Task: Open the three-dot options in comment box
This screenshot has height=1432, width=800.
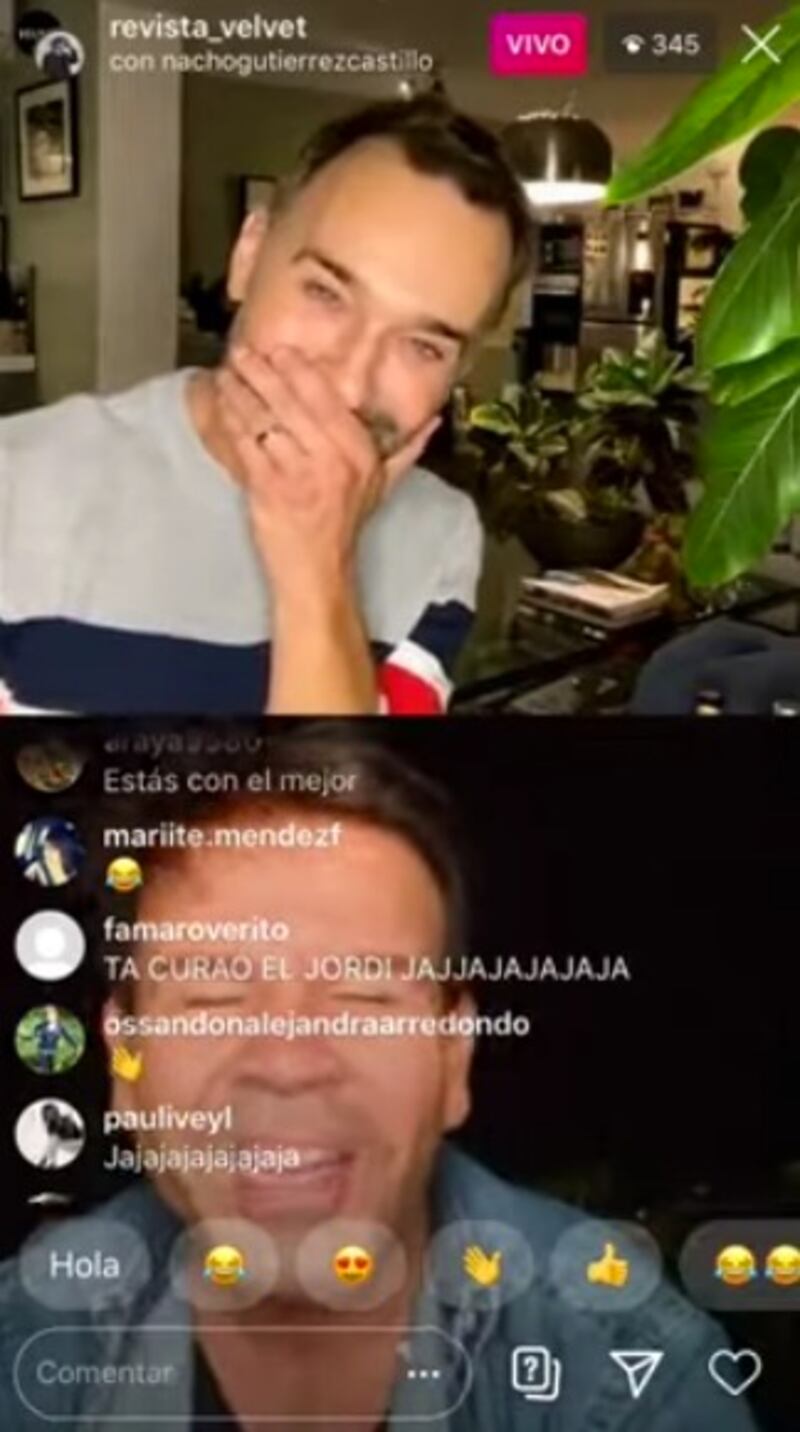Action: coord(424,1374)
